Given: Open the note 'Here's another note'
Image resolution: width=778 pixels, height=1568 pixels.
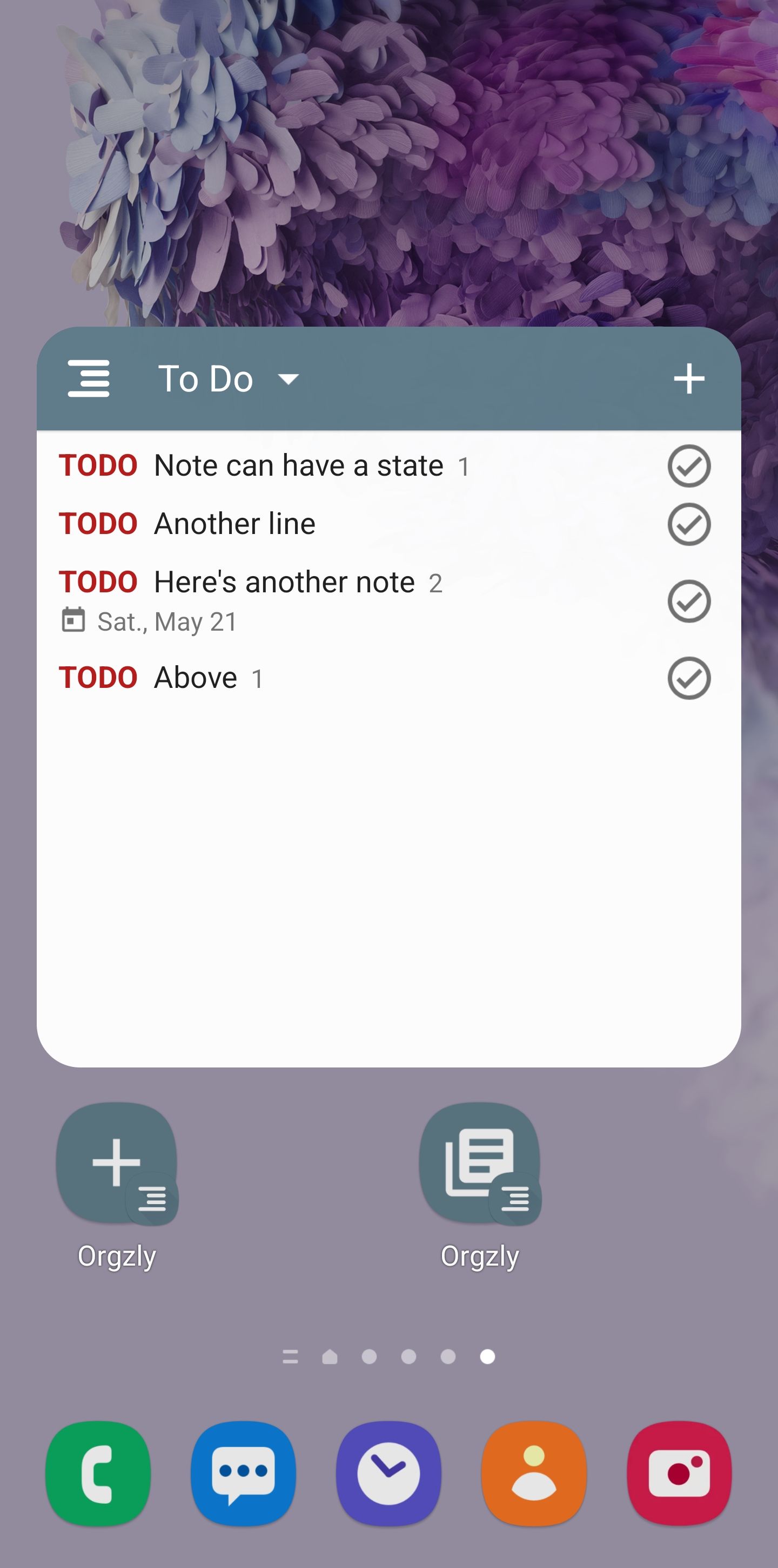Looking at the screenshot, I should [284, 583].
